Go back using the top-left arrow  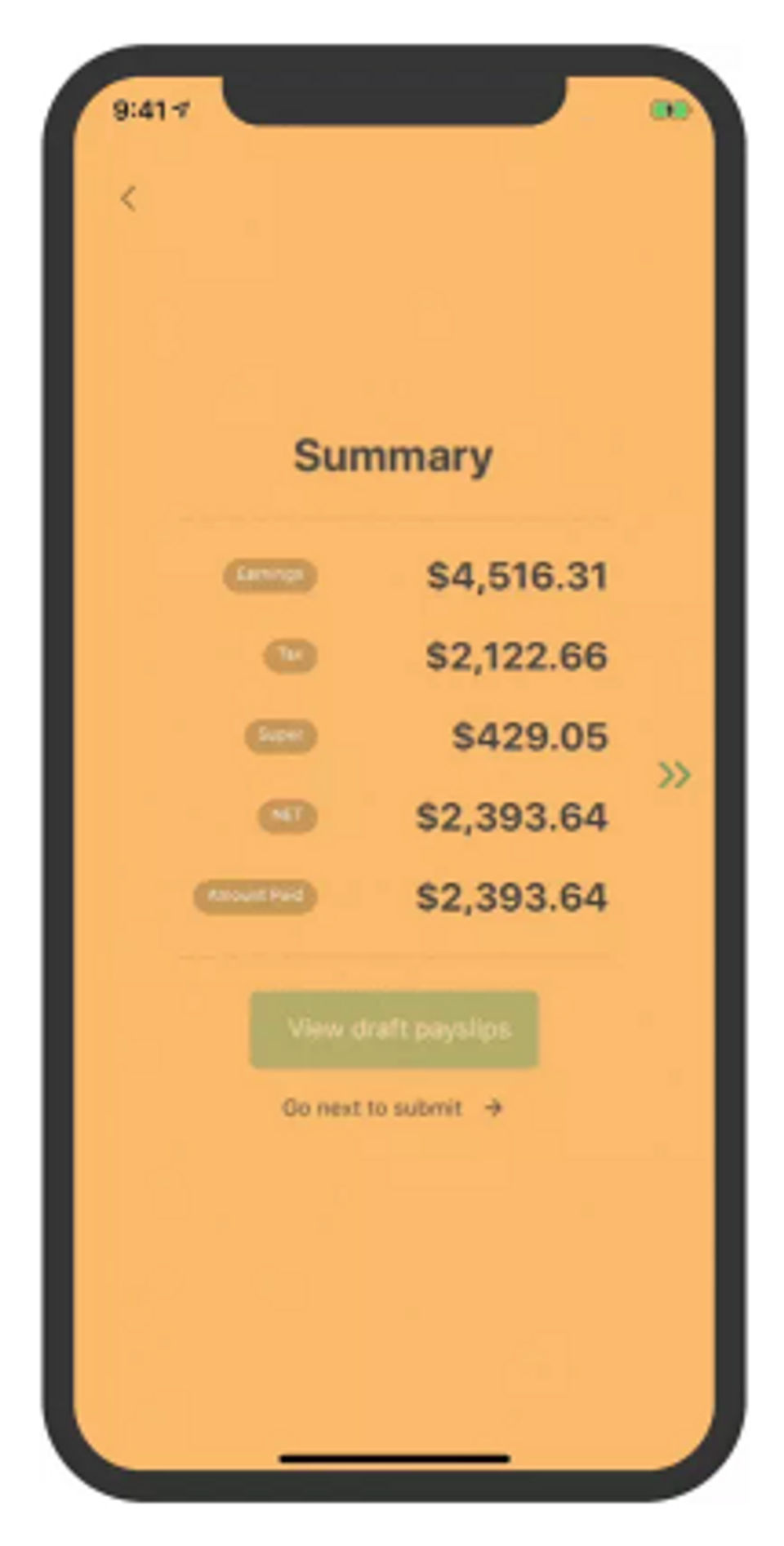coord(128,198)
